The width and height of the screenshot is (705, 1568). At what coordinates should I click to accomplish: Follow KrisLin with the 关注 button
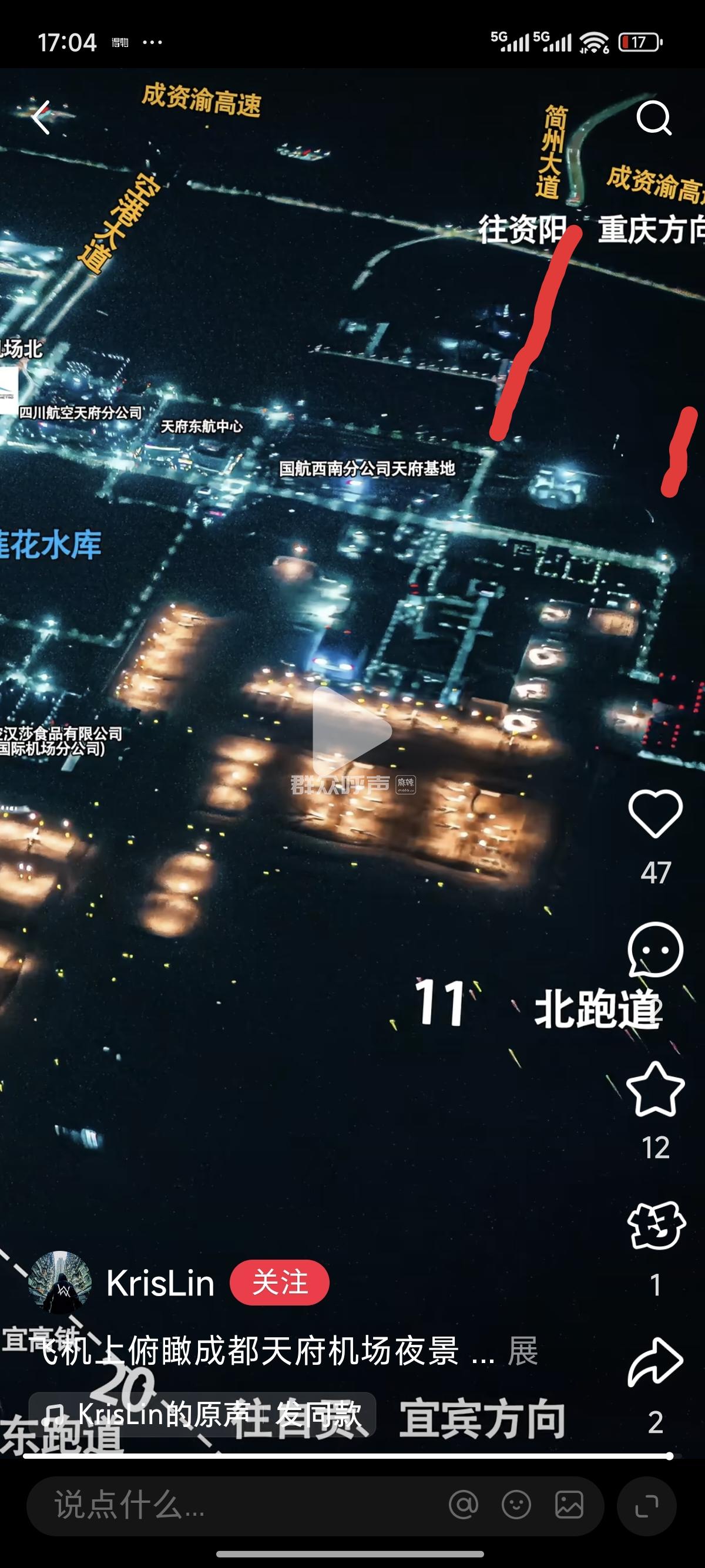pos(280,1283)
